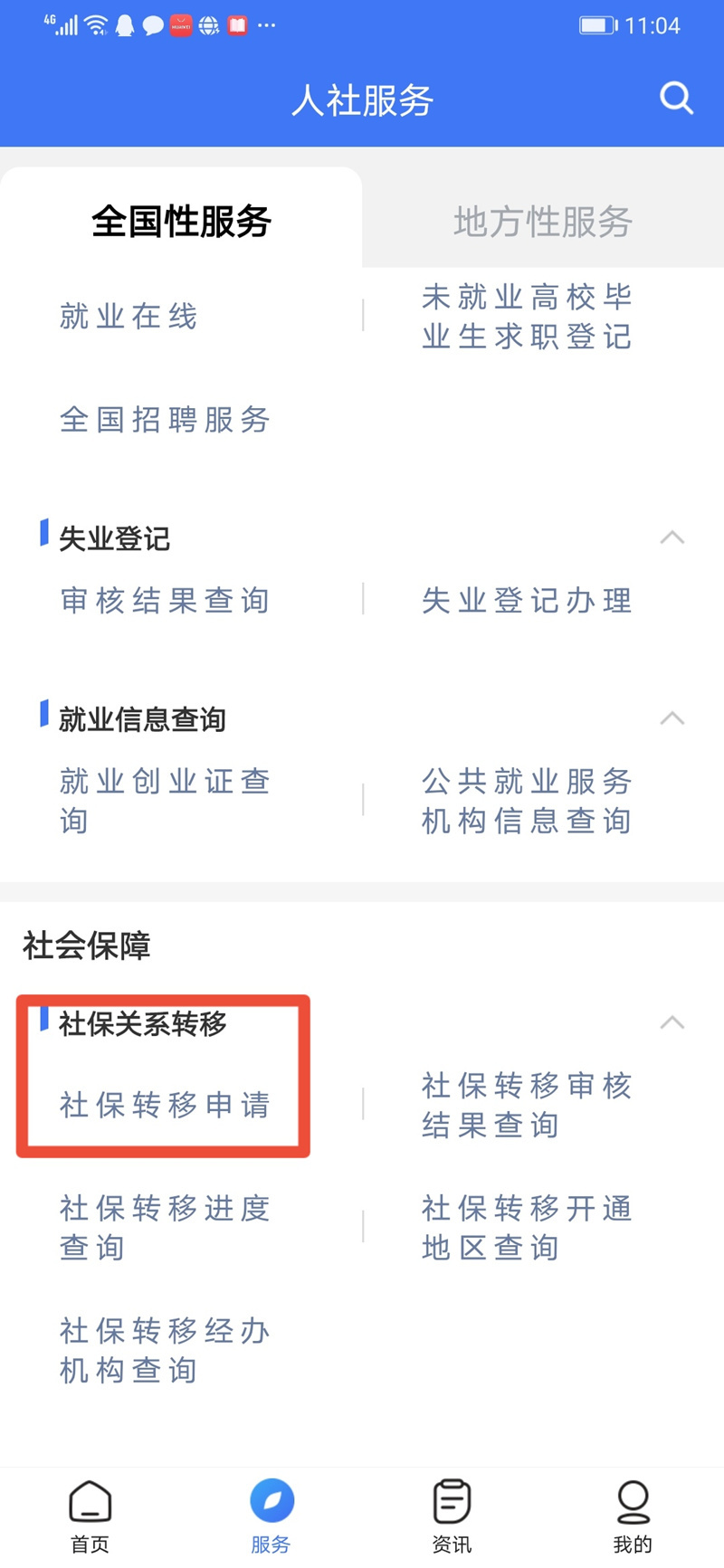
Task: Open 失业登记办理
Action: (526, 601)
